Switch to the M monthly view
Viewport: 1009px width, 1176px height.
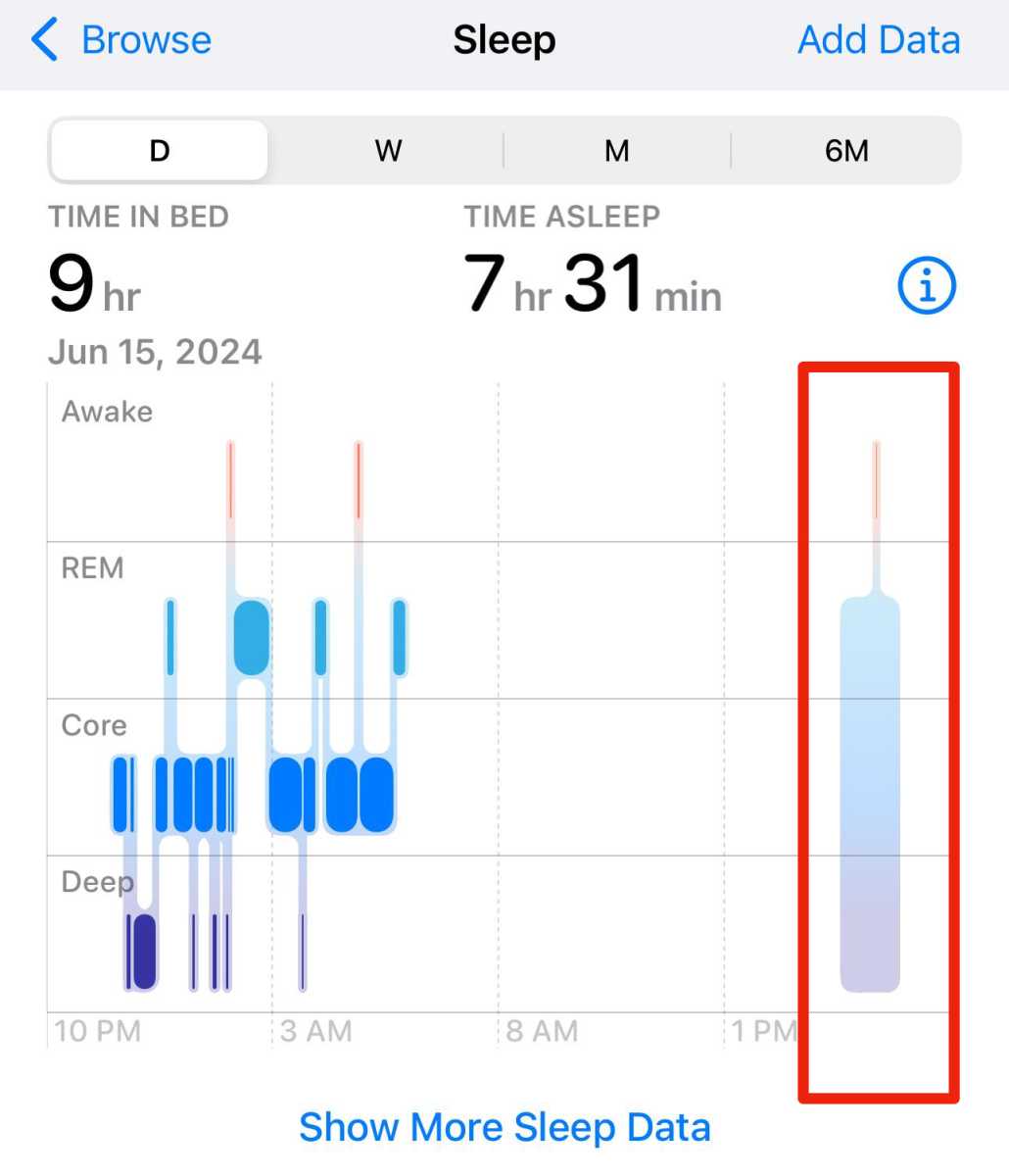click(616, 151)
